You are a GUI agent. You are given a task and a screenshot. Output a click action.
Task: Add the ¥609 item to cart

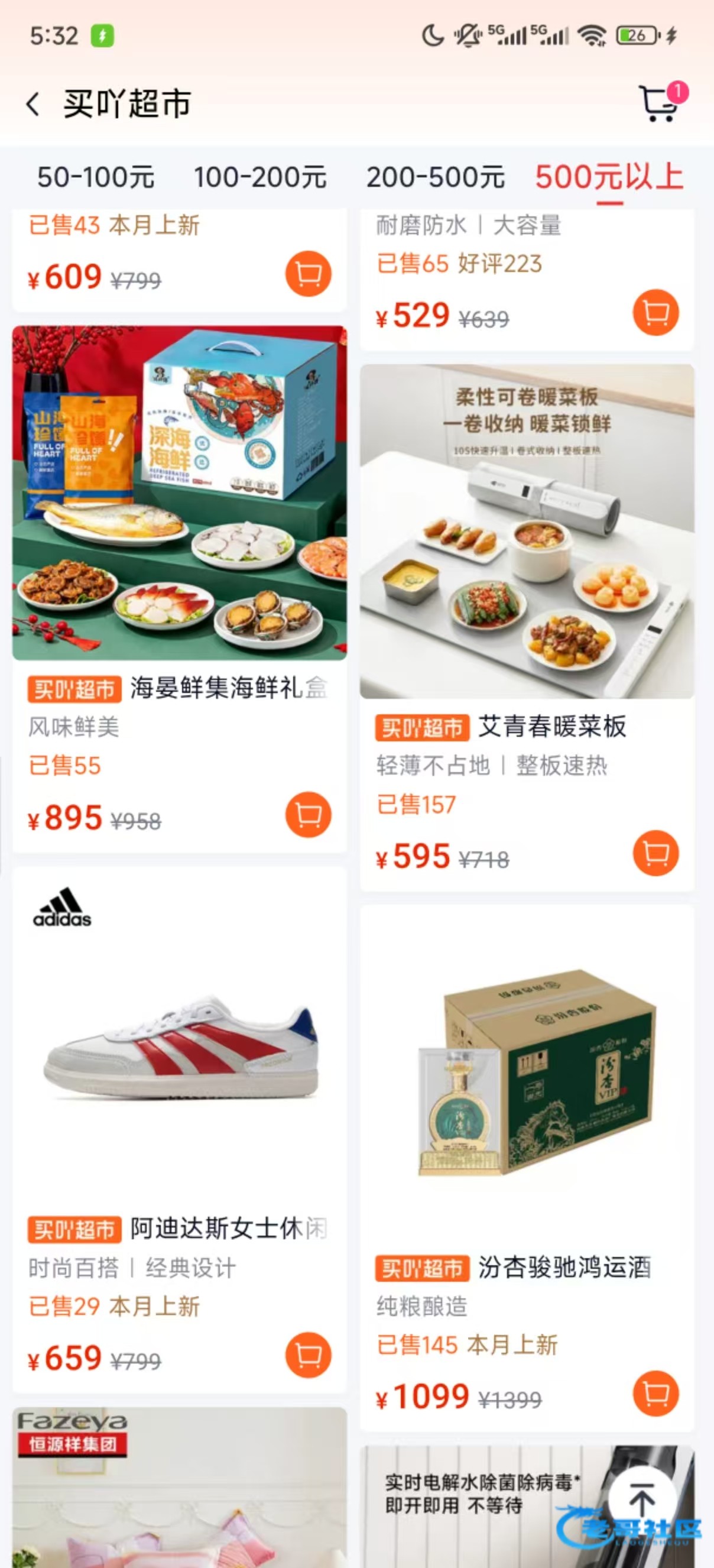(308, 274)
